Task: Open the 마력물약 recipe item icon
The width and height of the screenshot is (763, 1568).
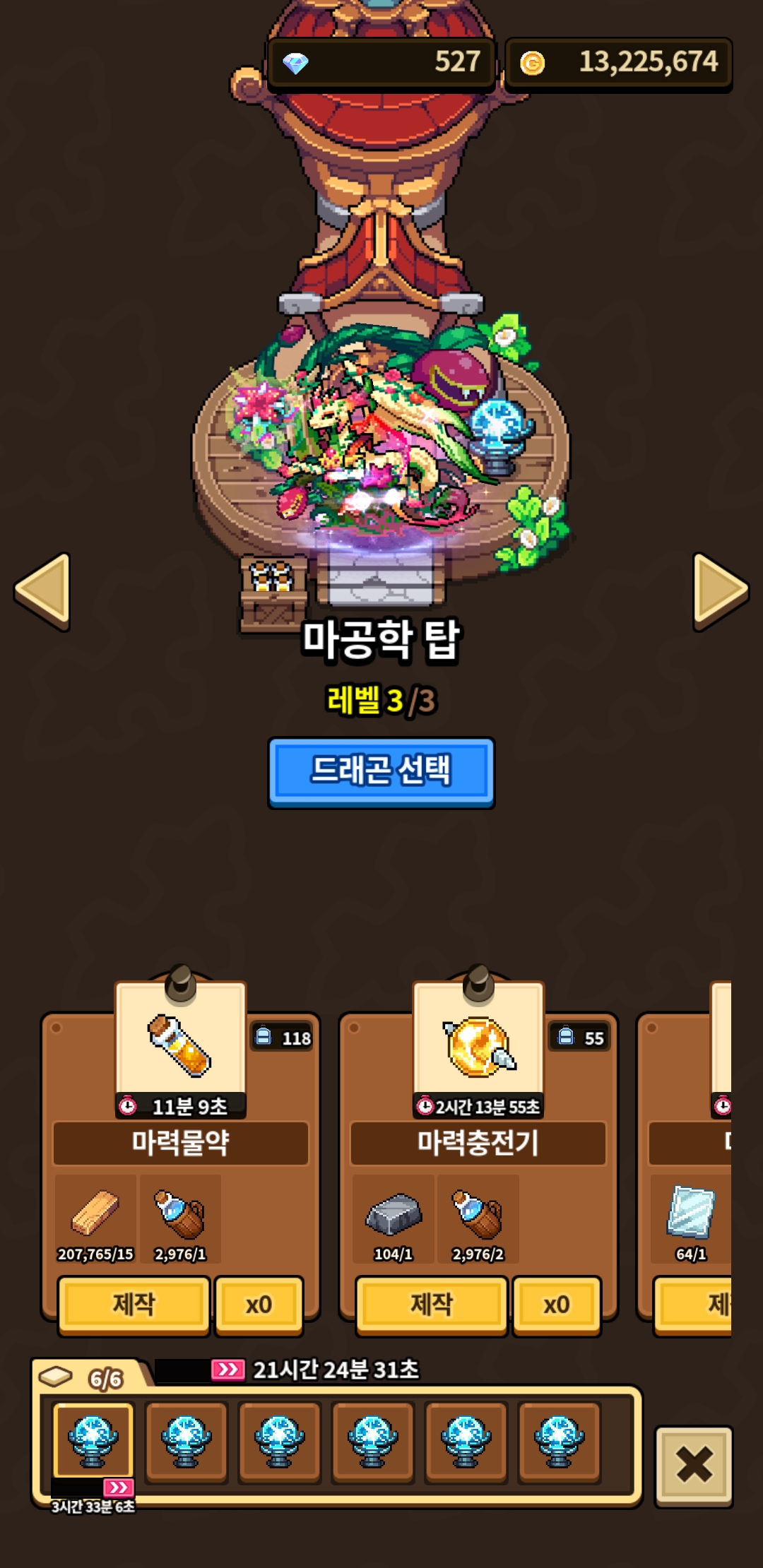Action: tap(180, 1045)
